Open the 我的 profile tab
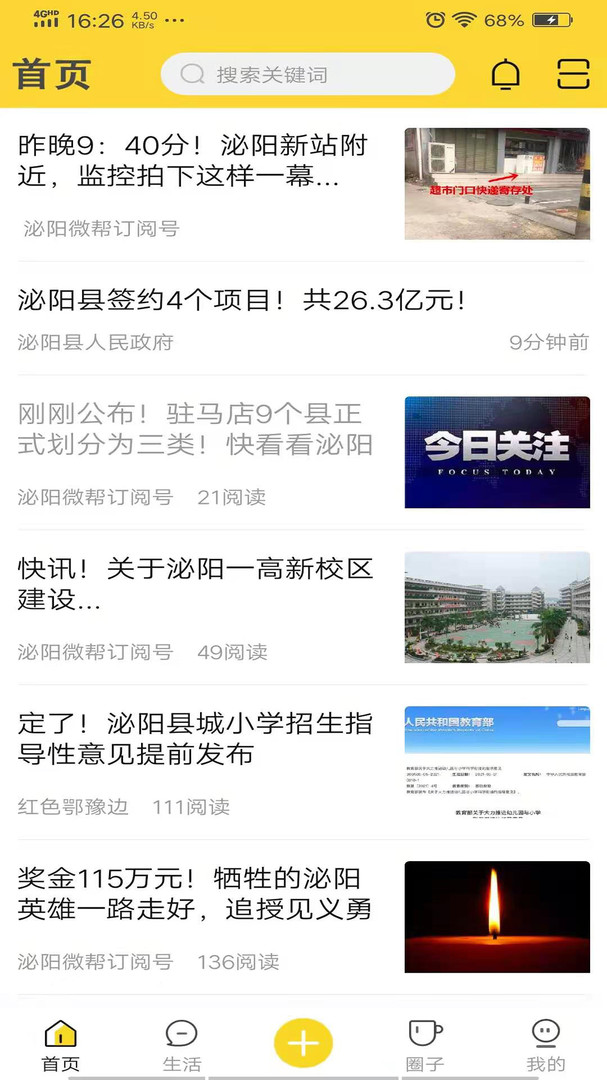Viewport: 607px width, 1080px height. [x=546, y=1045]
